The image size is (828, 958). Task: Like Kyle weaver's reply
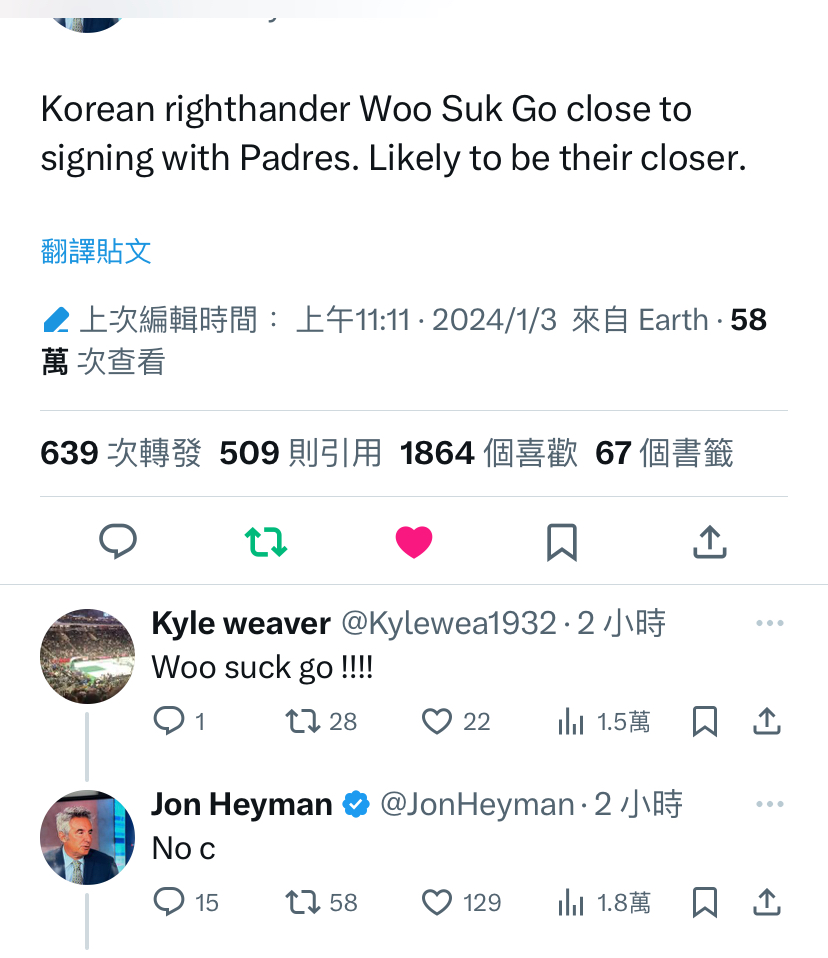coord(436,721)
